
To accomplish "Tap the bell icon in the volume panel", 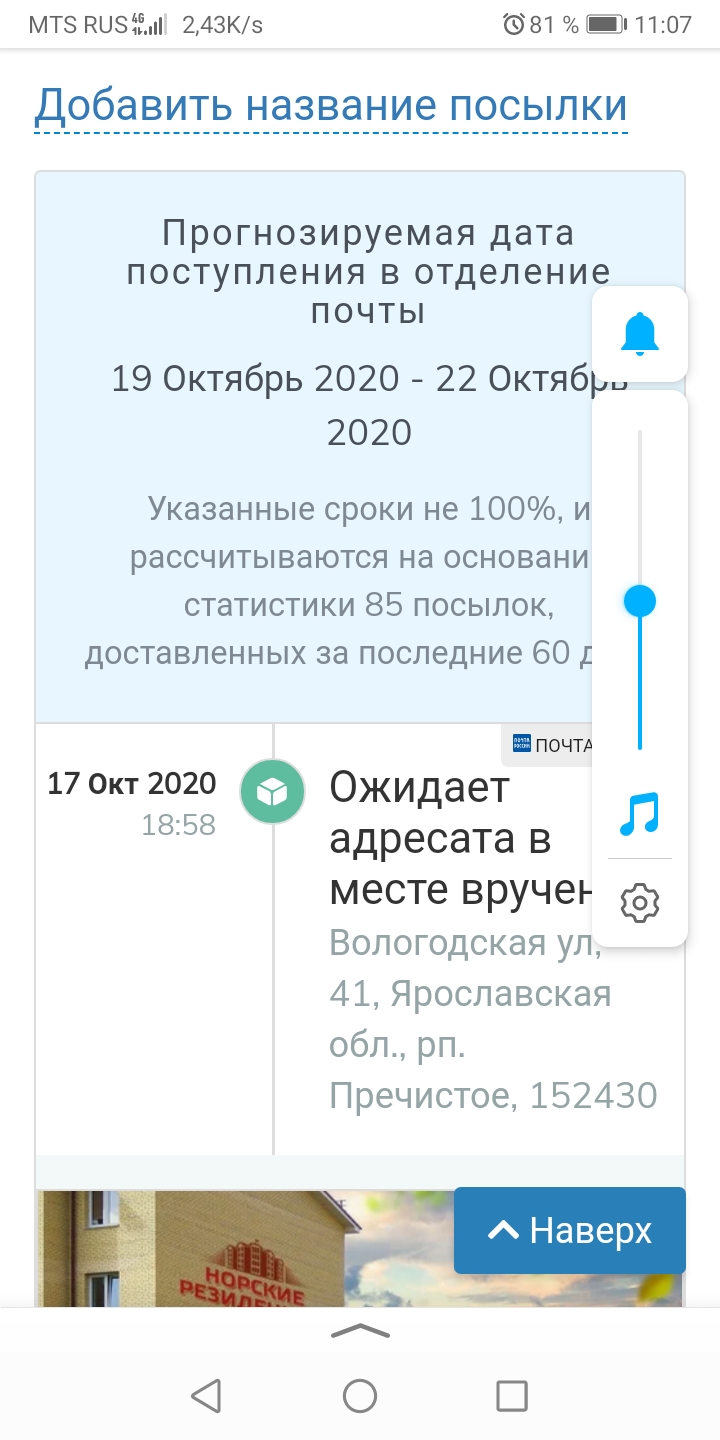I will click(x=640, y=334).
